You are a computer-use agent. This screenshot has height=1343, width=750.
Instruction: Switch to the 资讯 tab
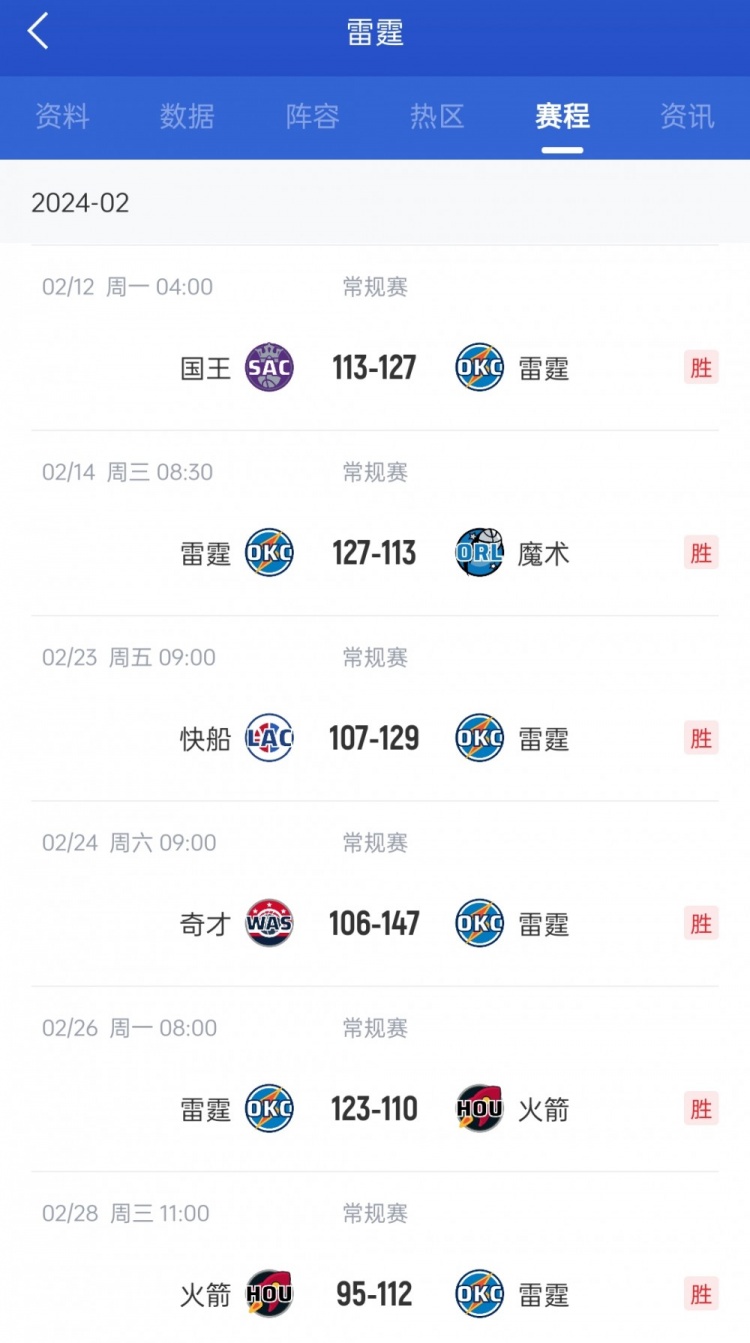pyautogui.click(x=687, y=117)
